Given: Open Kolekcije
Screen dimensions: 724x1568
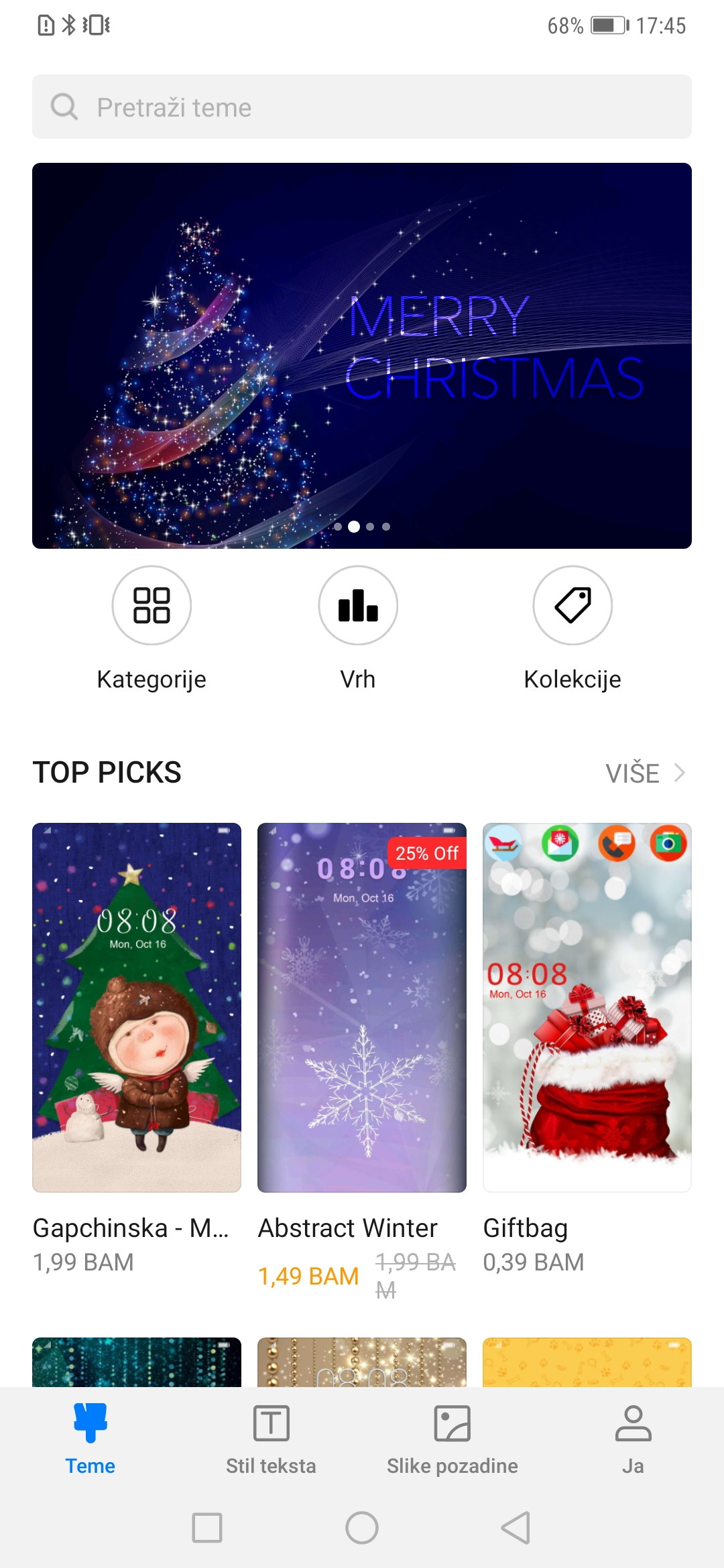Looking at the screenshot, I should coord(572,629).
